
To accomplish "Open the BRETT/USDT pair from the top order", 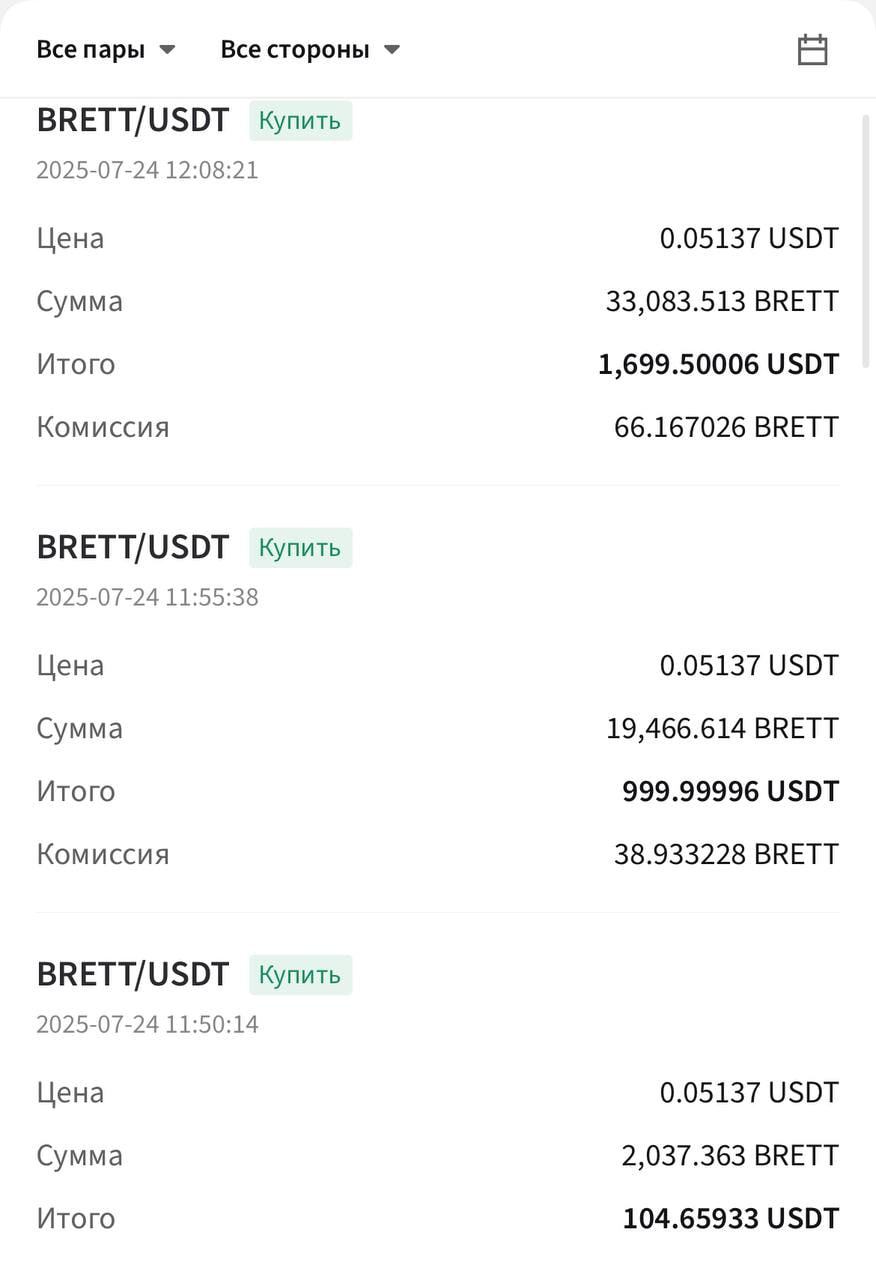I will 132,119.
